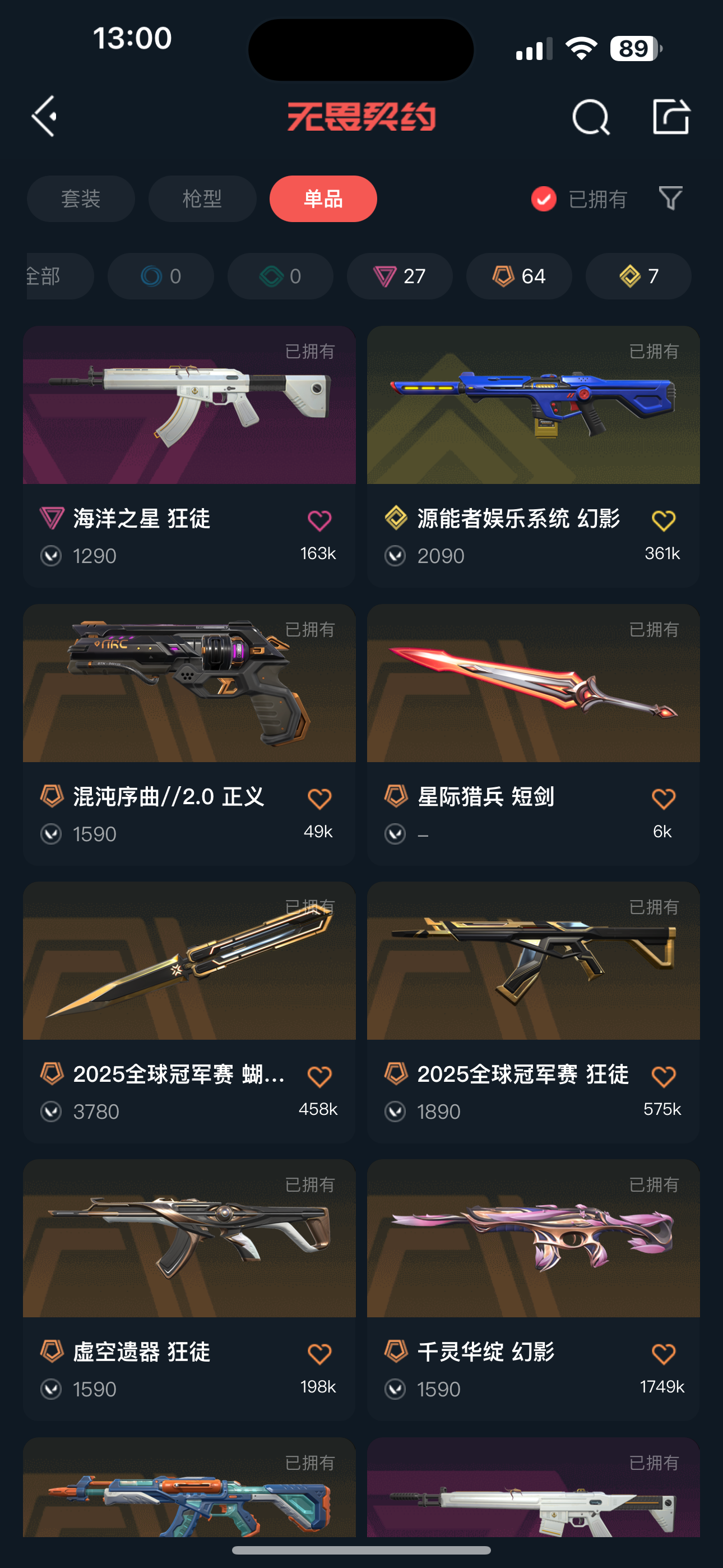Filter by the yellow tier chip showing 7

click(638, 276)
